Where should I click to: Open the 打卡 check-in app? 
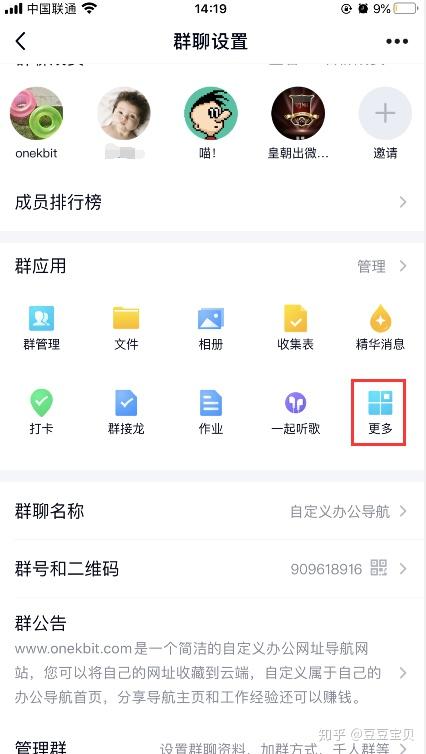[x=41, y=412]
